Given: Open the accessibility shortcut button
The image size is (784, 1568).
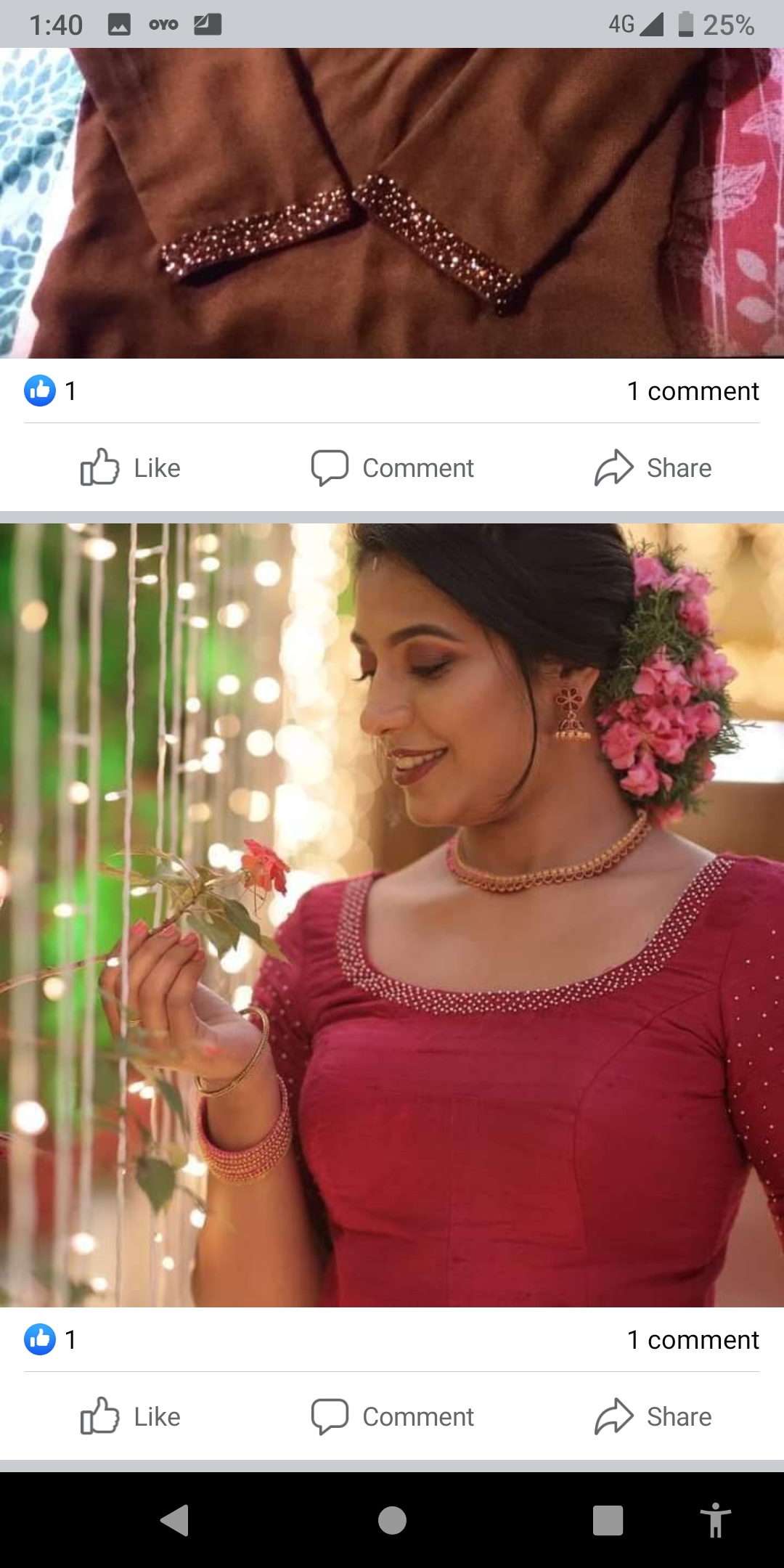Looking at the screenshot, I should click(715, 1520).
